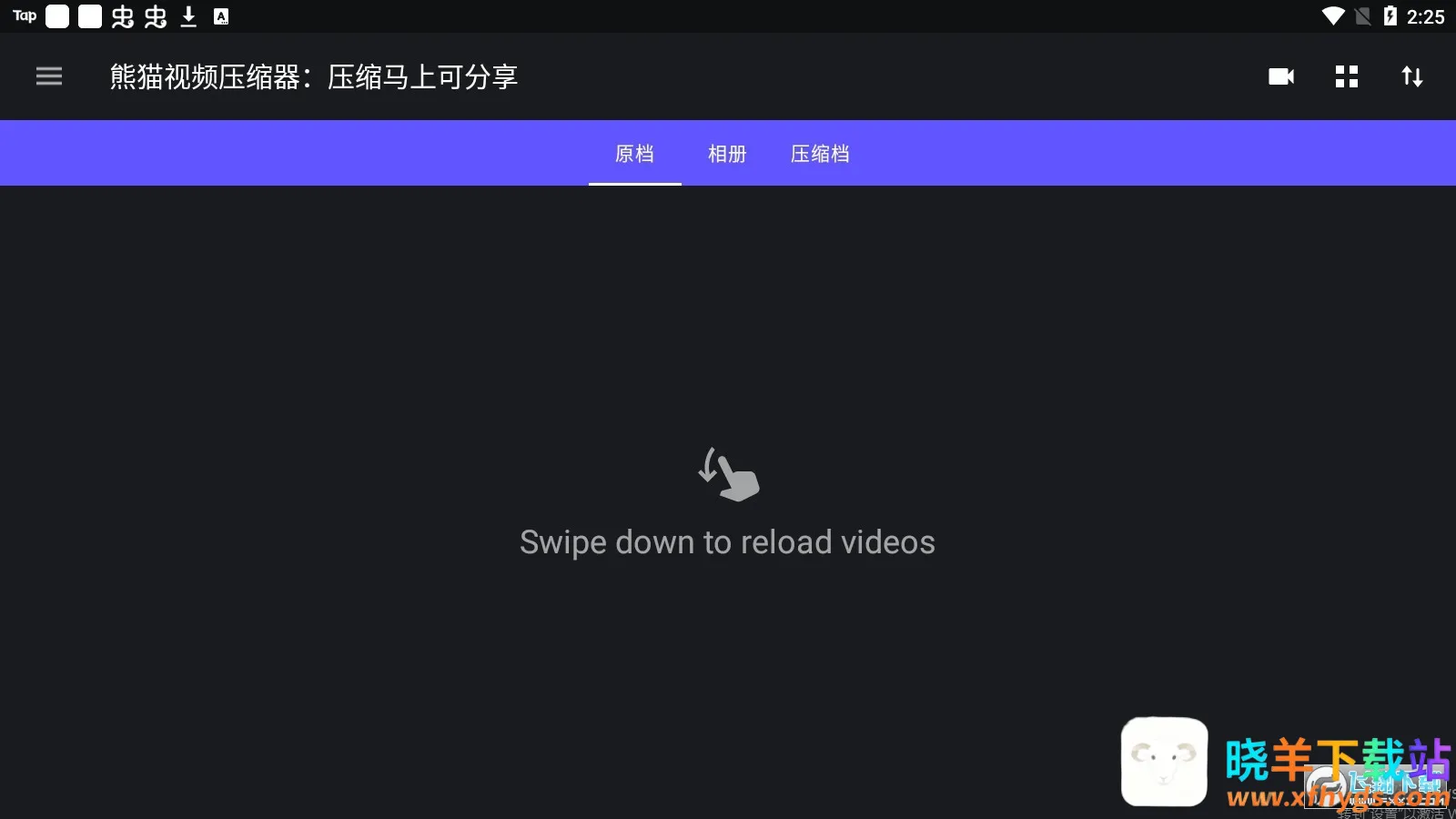
Task: Open the sort order options
Action: (1412, 76)
